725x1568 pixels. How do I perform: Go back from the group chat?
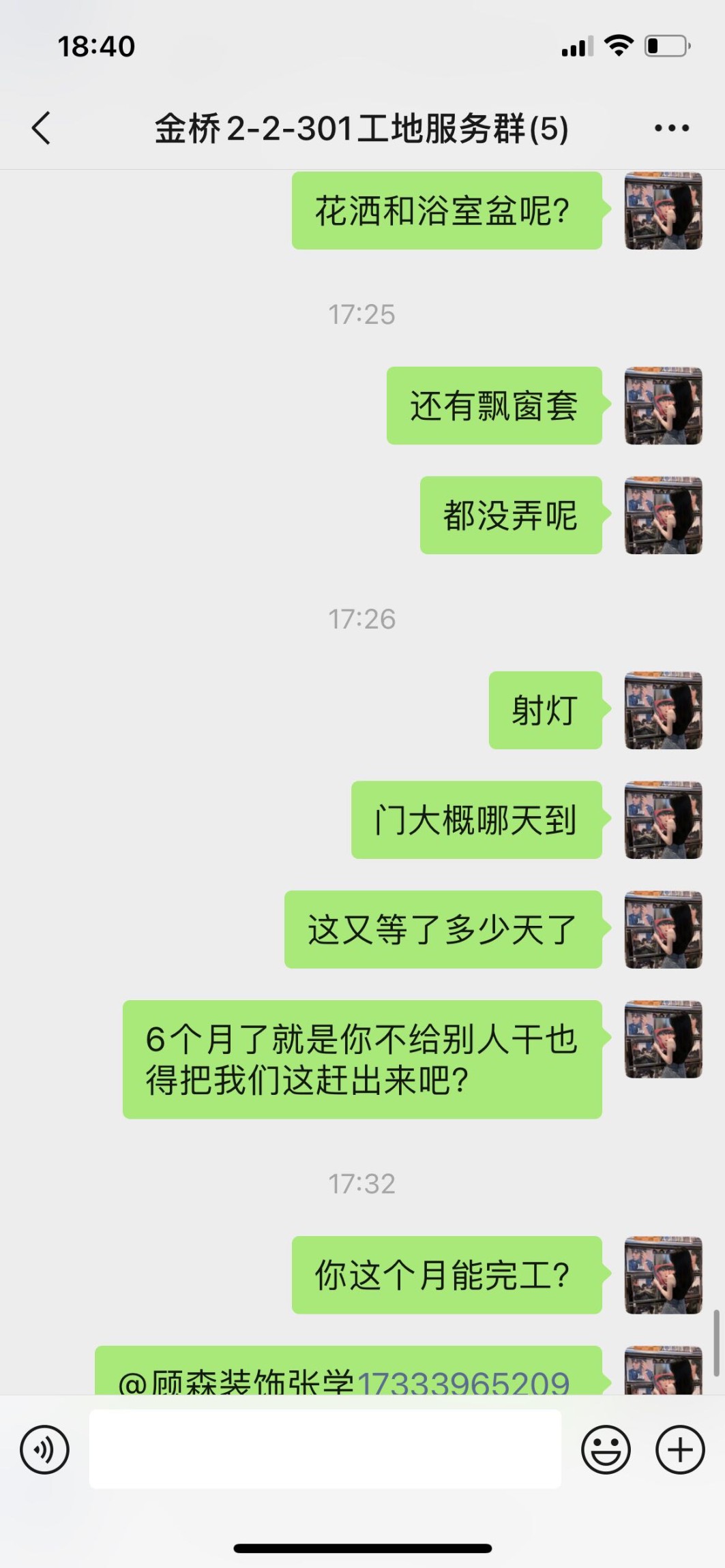pyautogui.click(x=41, y=127)
